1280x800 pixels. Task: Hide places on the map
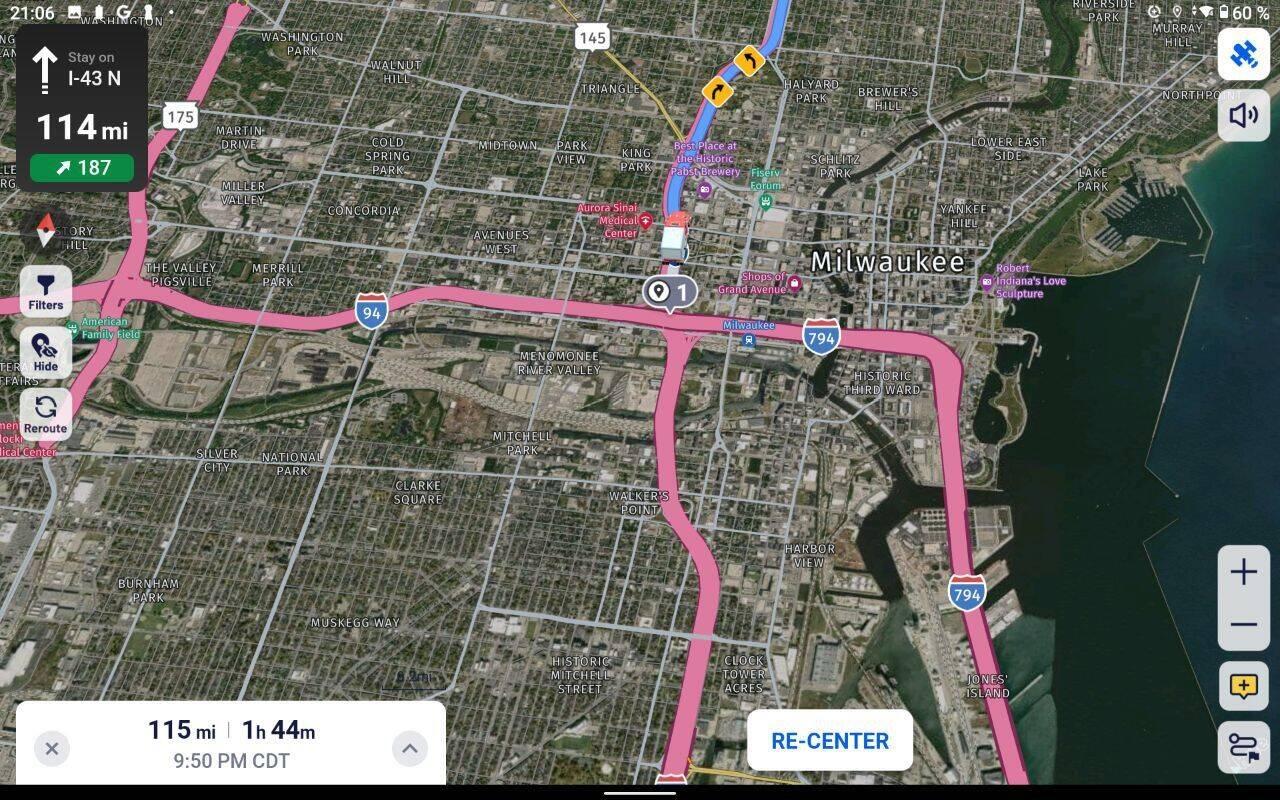45,353
